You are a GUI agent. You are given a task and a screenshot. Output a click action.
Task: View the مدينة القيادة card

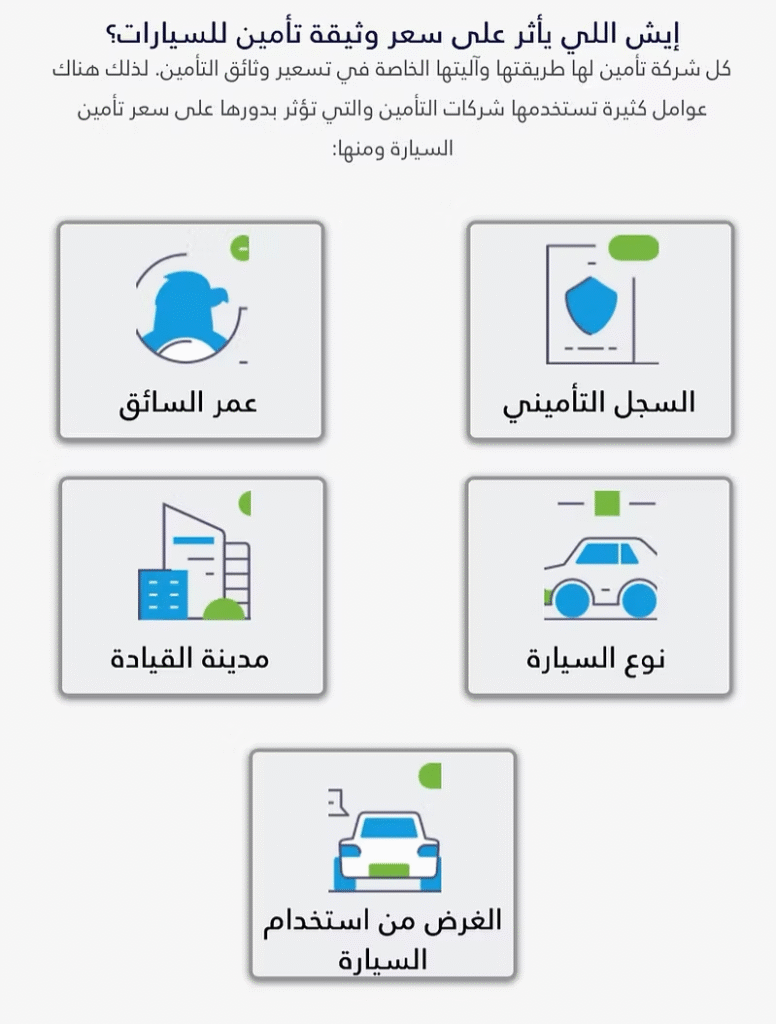click(x=192, y=587)
